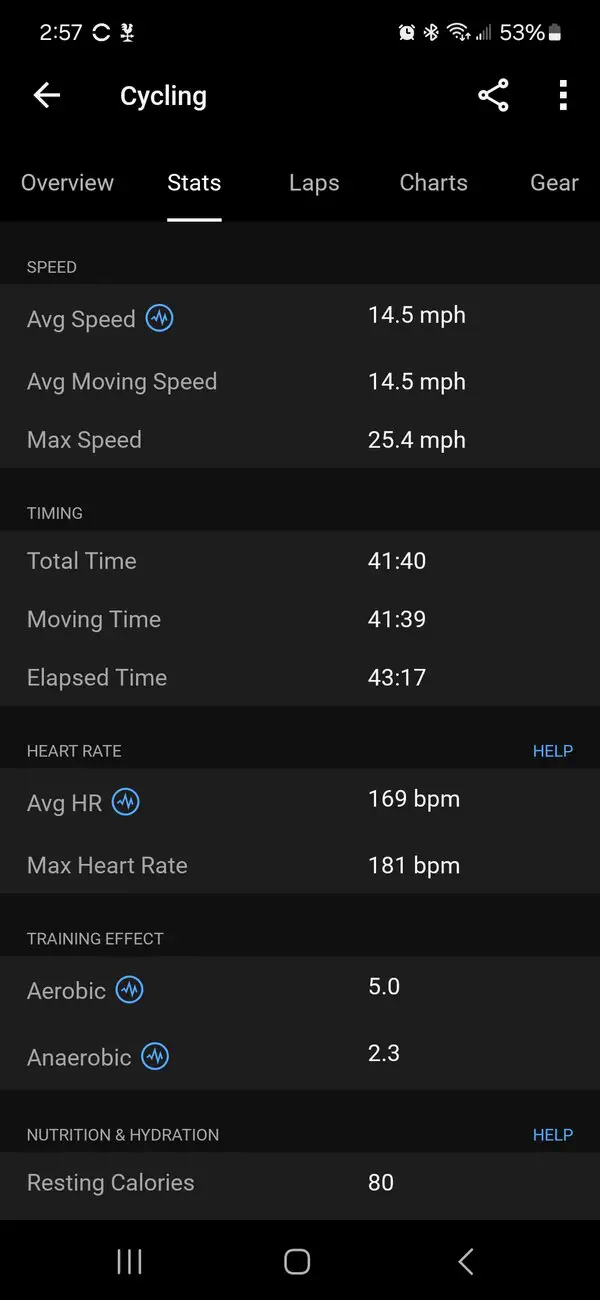Open Help for Nutrition & Hydration
The image size is (600, 1300).
(x=553, y=1135)
